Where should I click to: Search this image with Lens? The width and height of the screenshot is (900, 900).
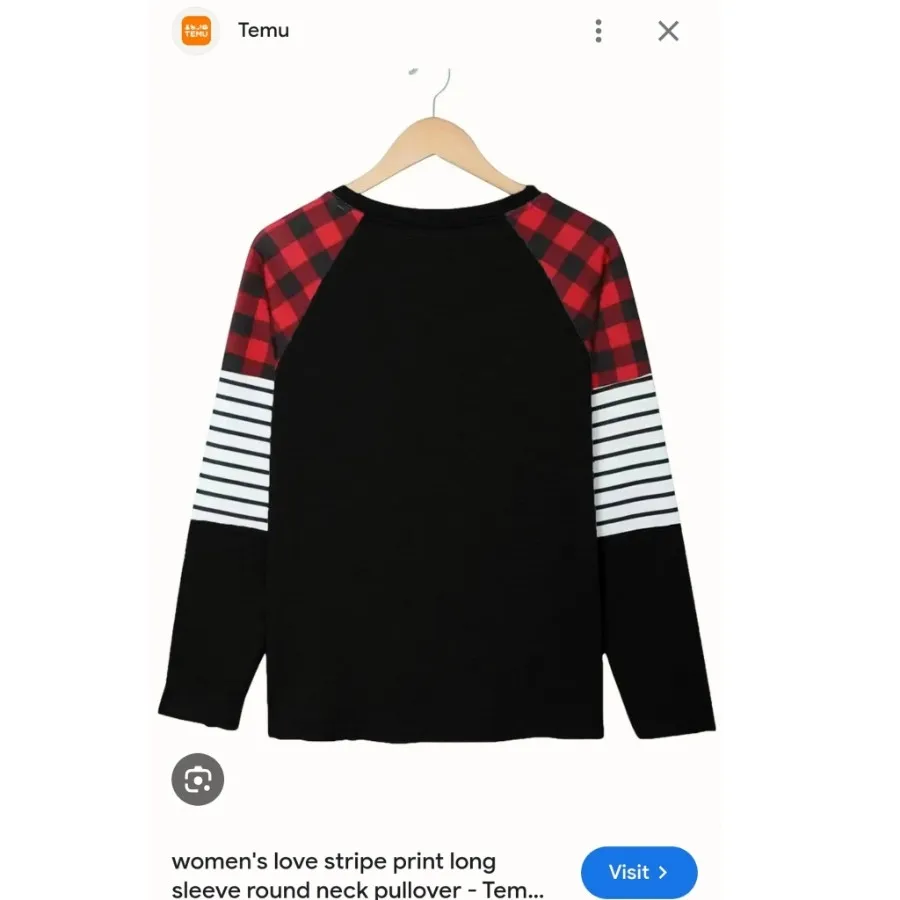click(198, 779)
